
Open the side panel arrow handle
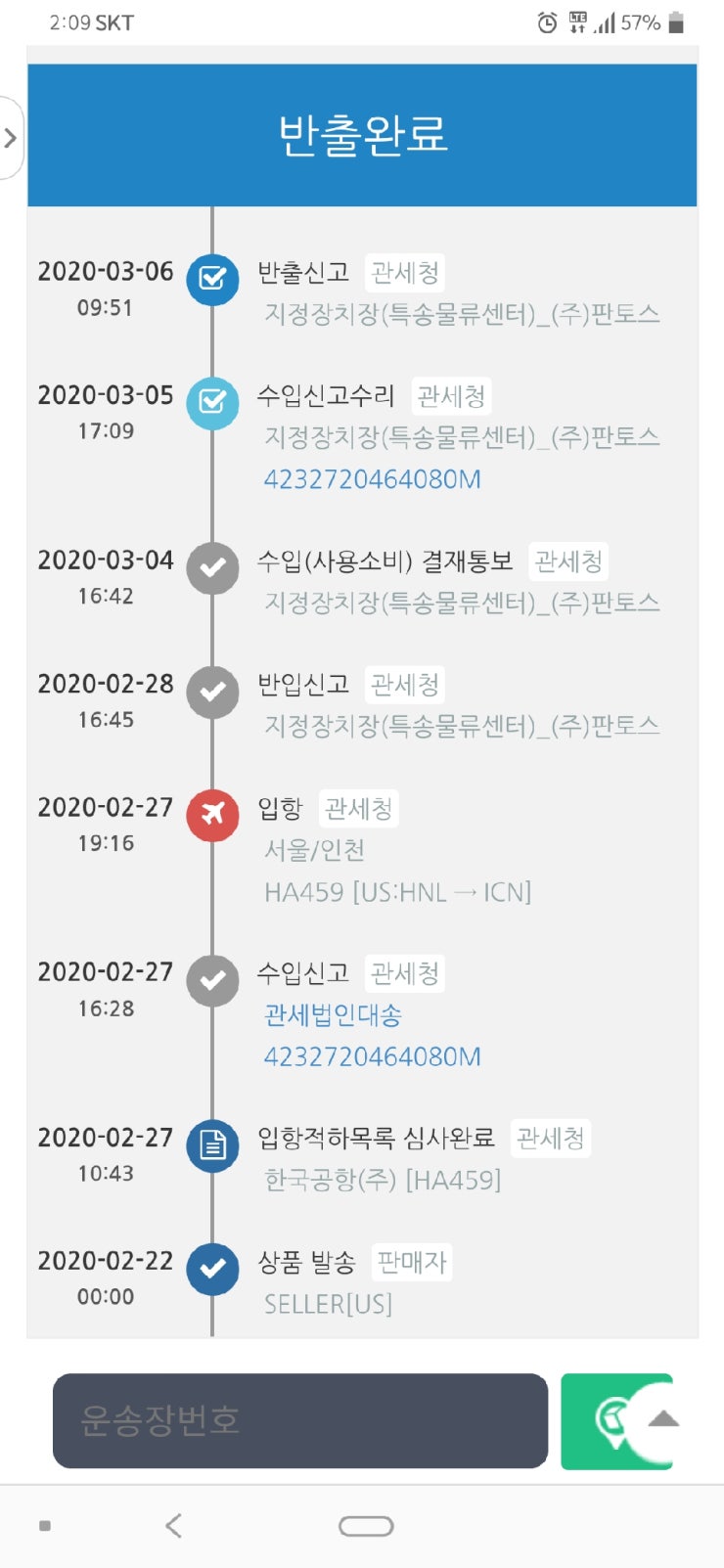11,138
